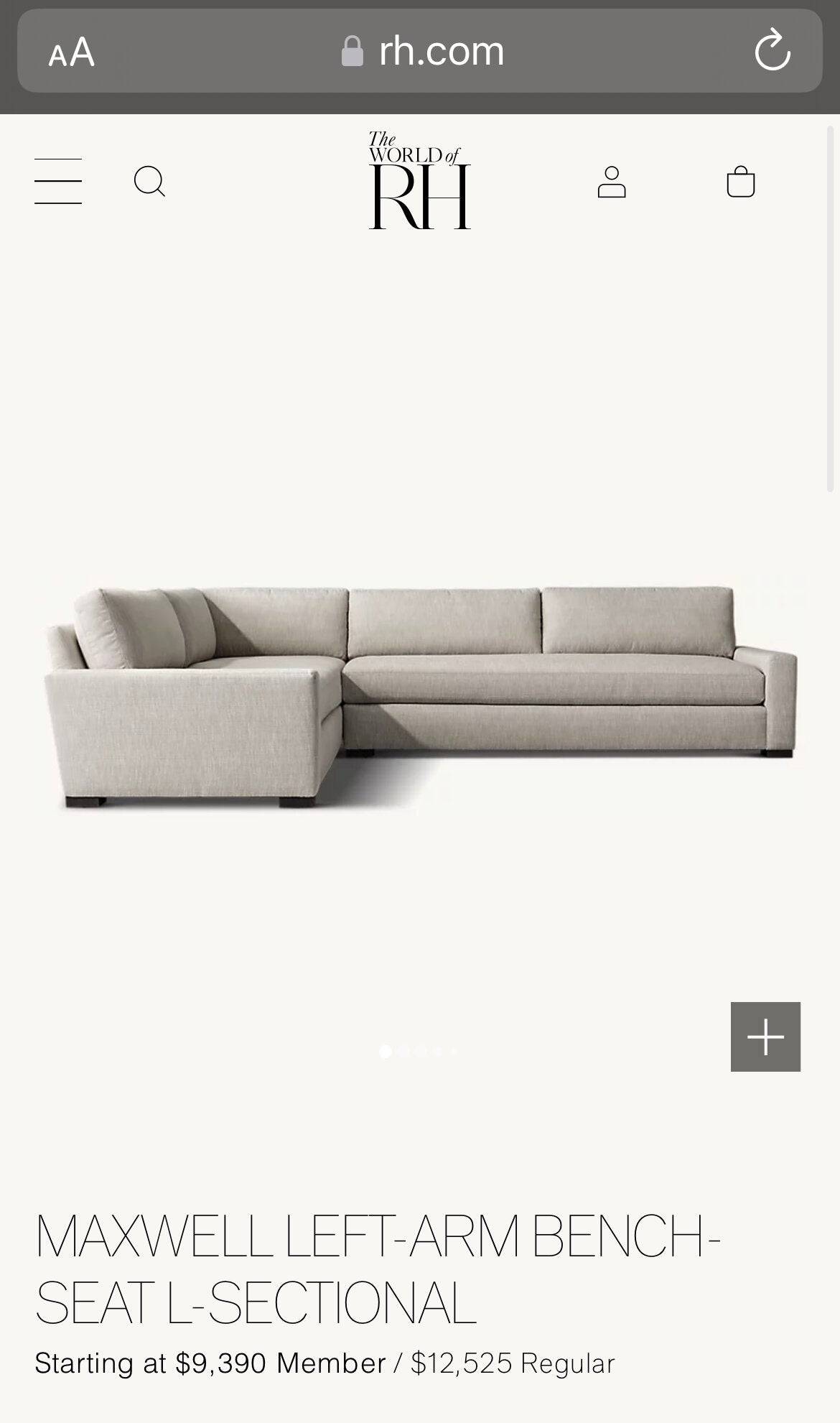
Task: Tap the rh.com address bar
Action: pos(439,50)
